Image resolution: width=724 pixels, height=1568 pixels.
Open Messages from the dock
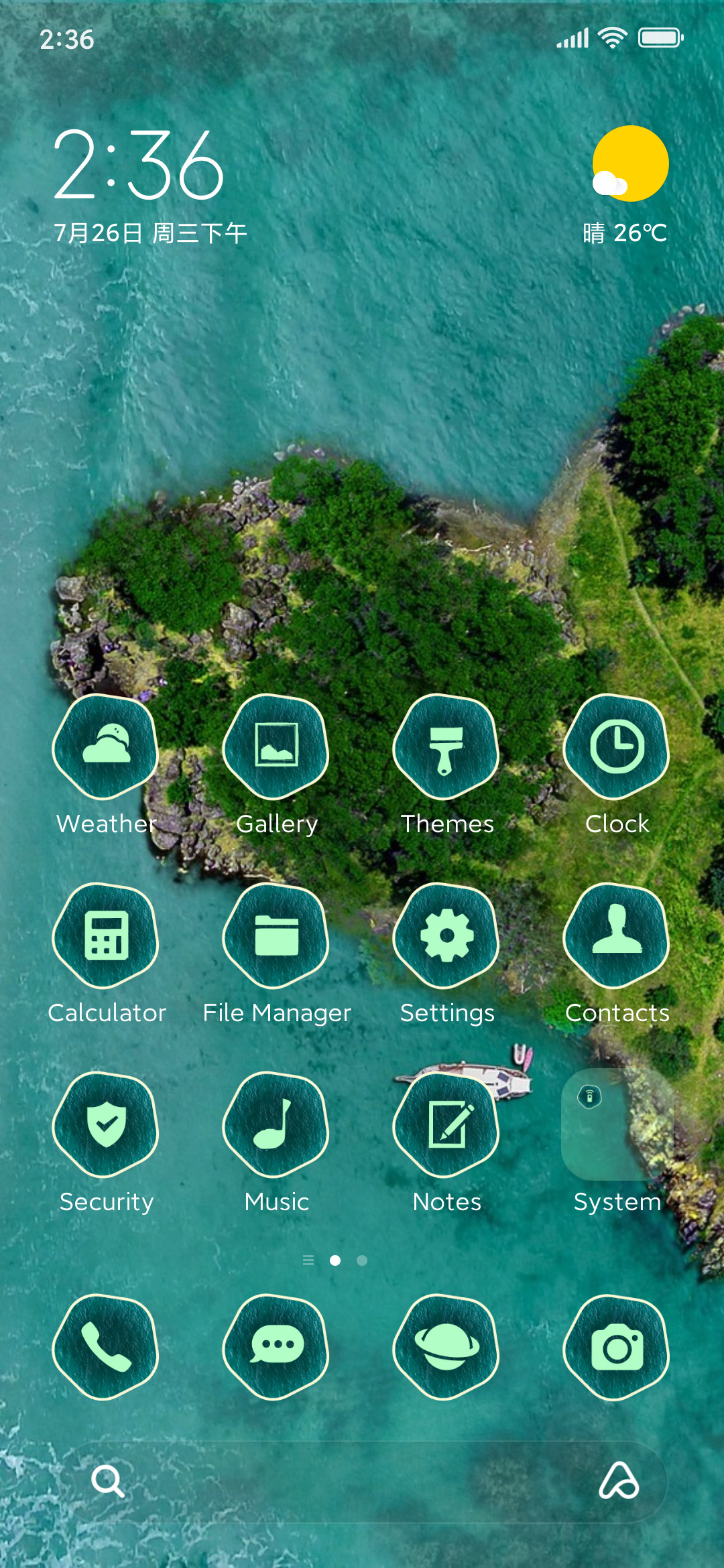[x=276, y=1348]
